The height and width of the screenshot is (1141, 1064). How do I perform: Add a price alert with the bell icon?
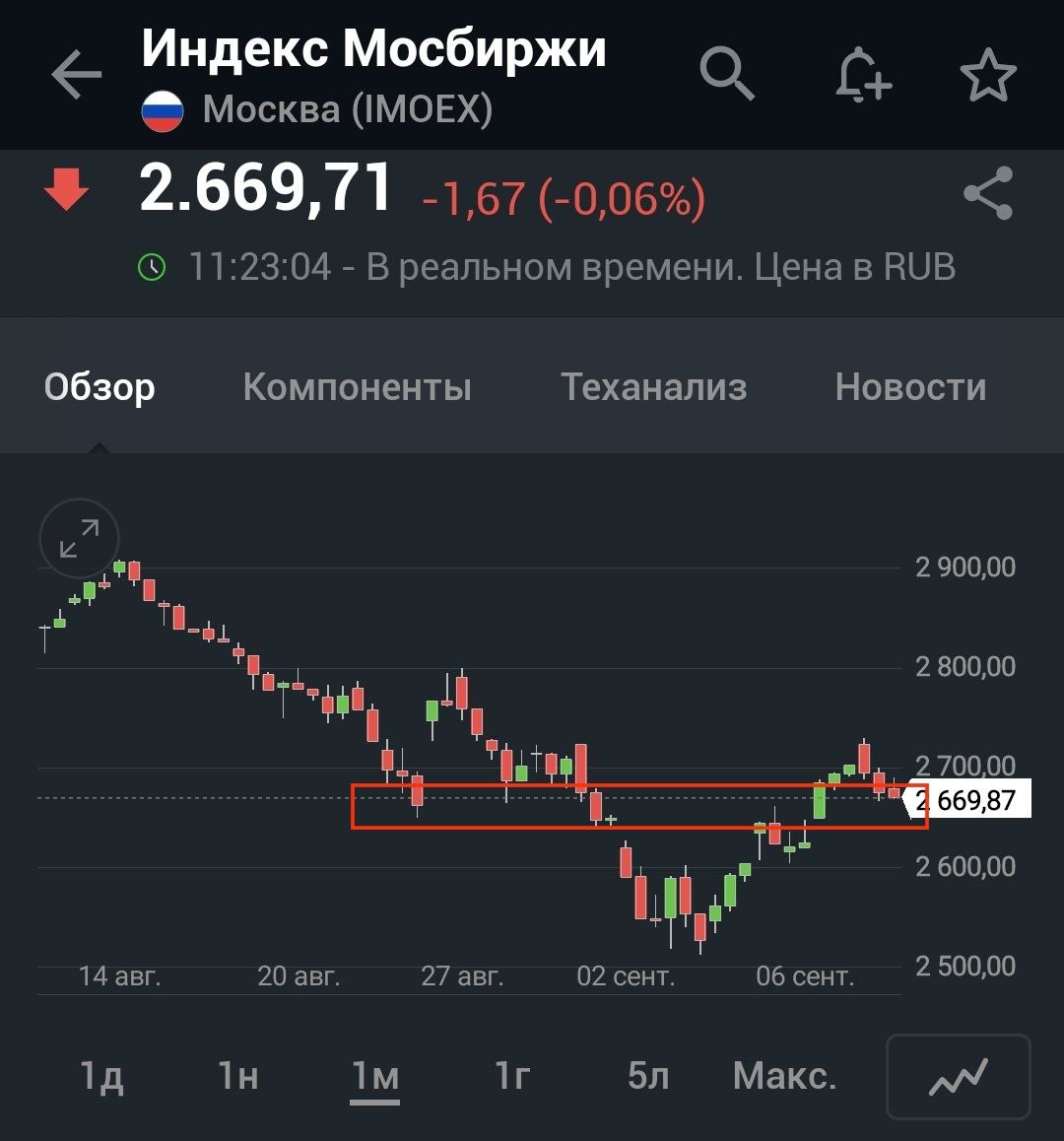863,74
